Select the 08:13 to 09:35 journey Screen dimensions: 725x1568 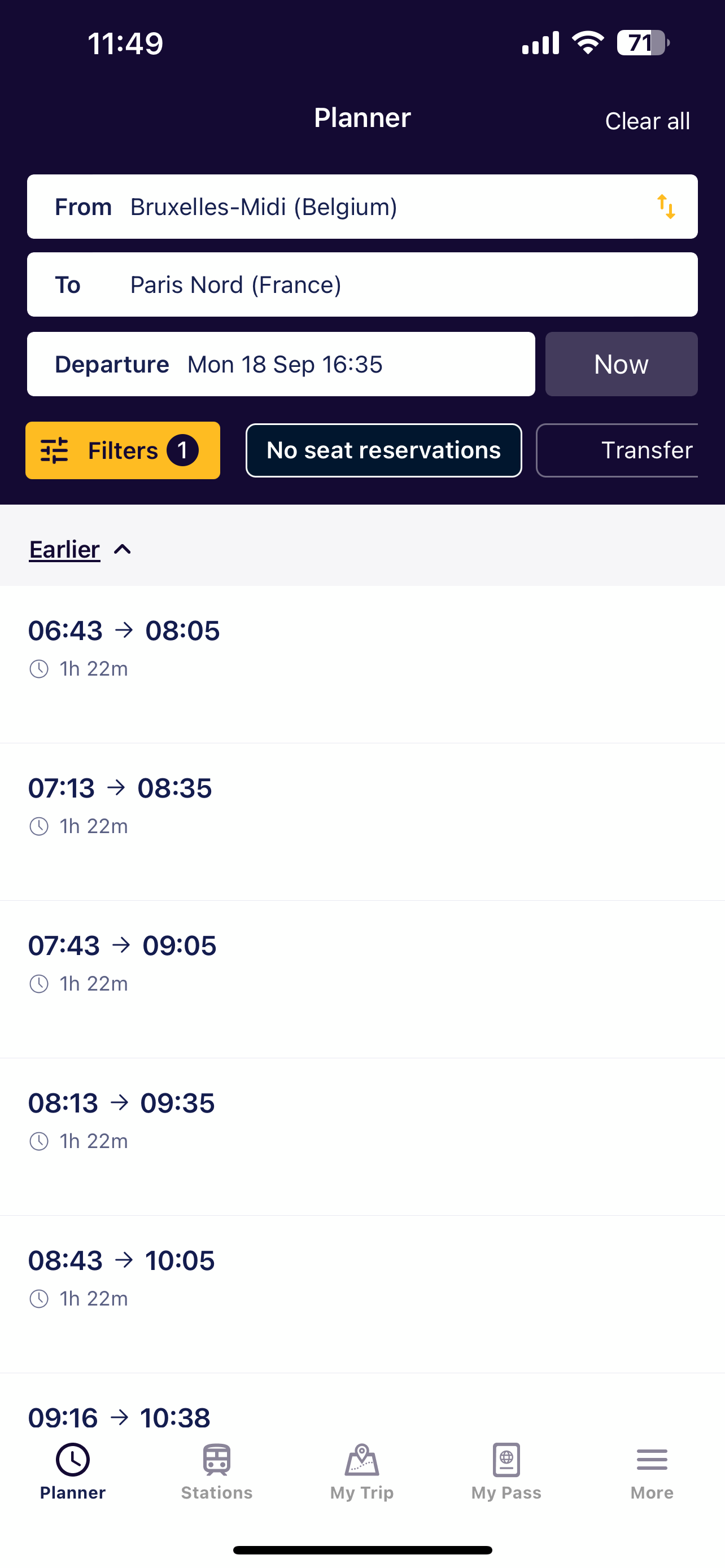coord(362,1137)
